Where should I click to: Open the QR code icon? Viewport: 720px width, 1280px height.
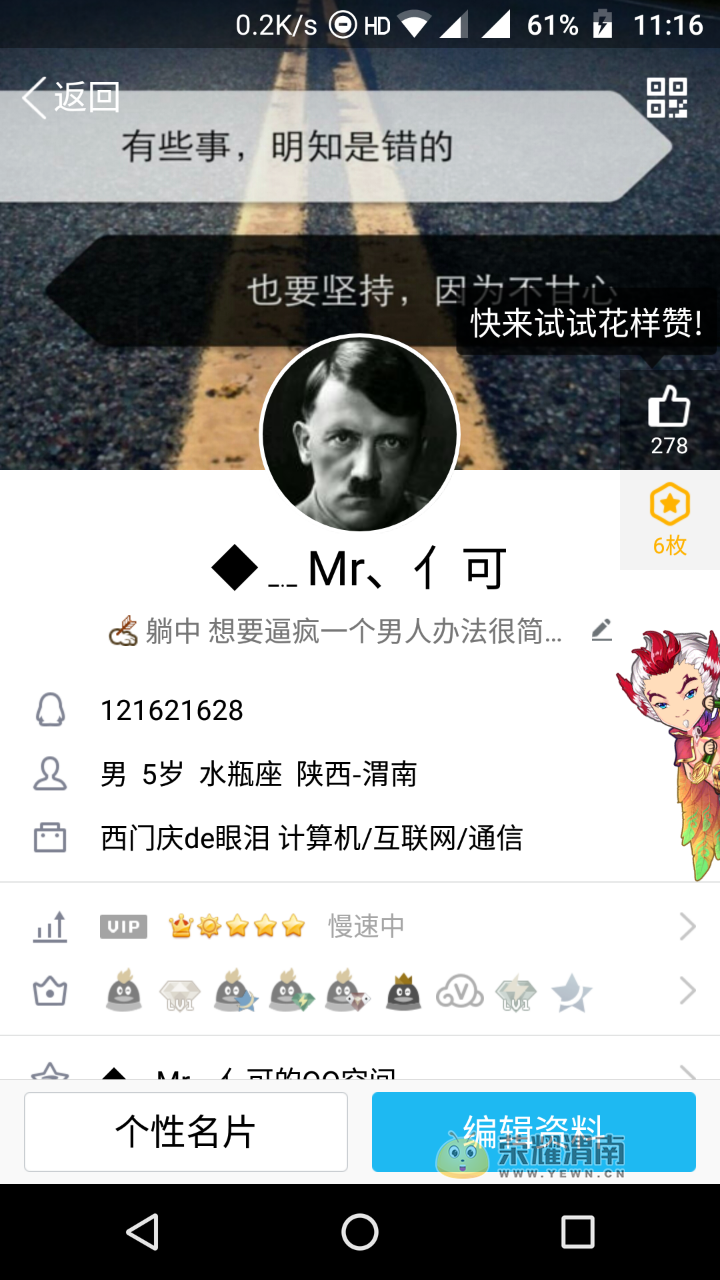tap(667, 98)
